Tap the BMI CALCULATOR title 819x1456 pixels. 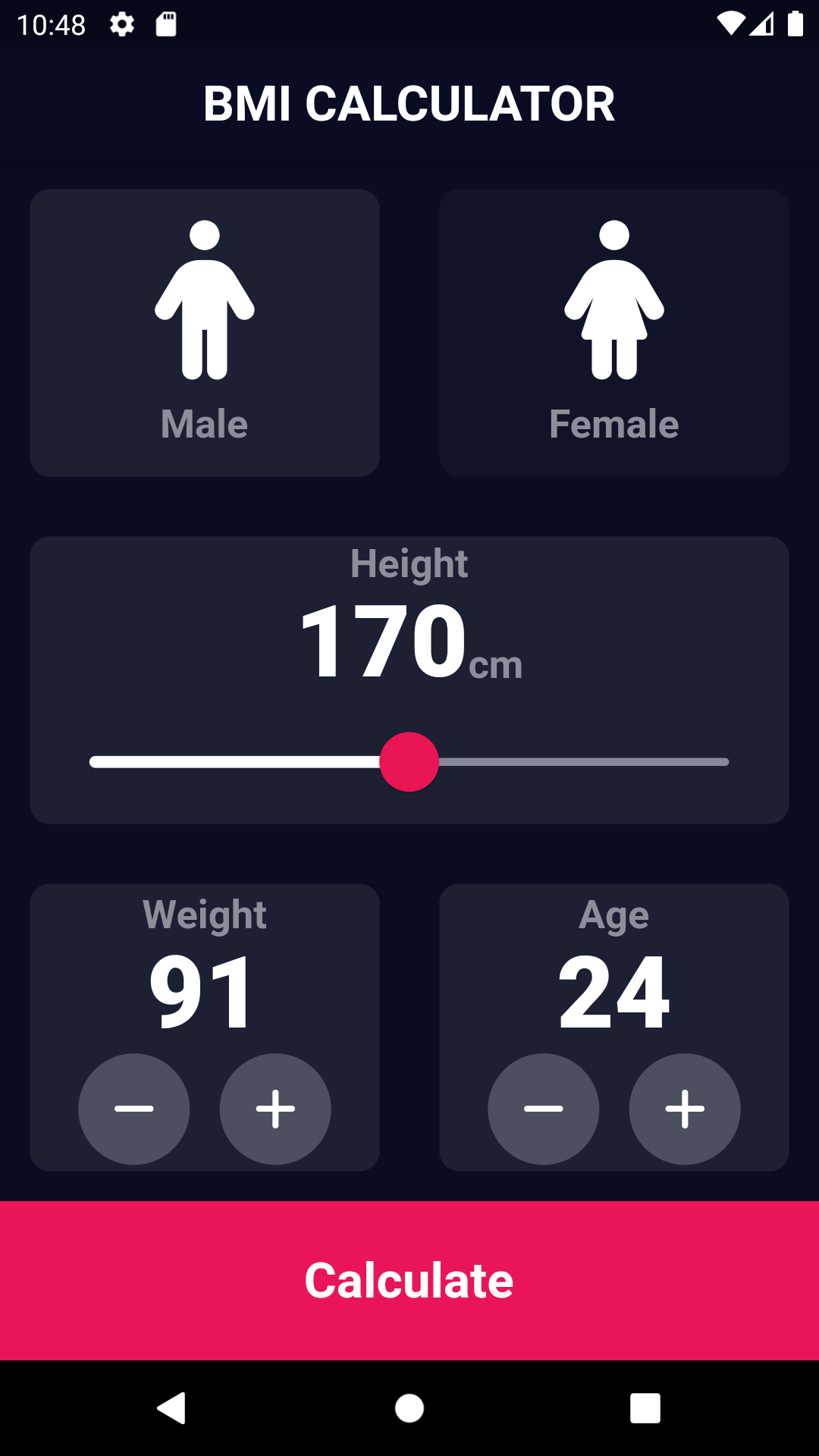click(x=409, y=102)
